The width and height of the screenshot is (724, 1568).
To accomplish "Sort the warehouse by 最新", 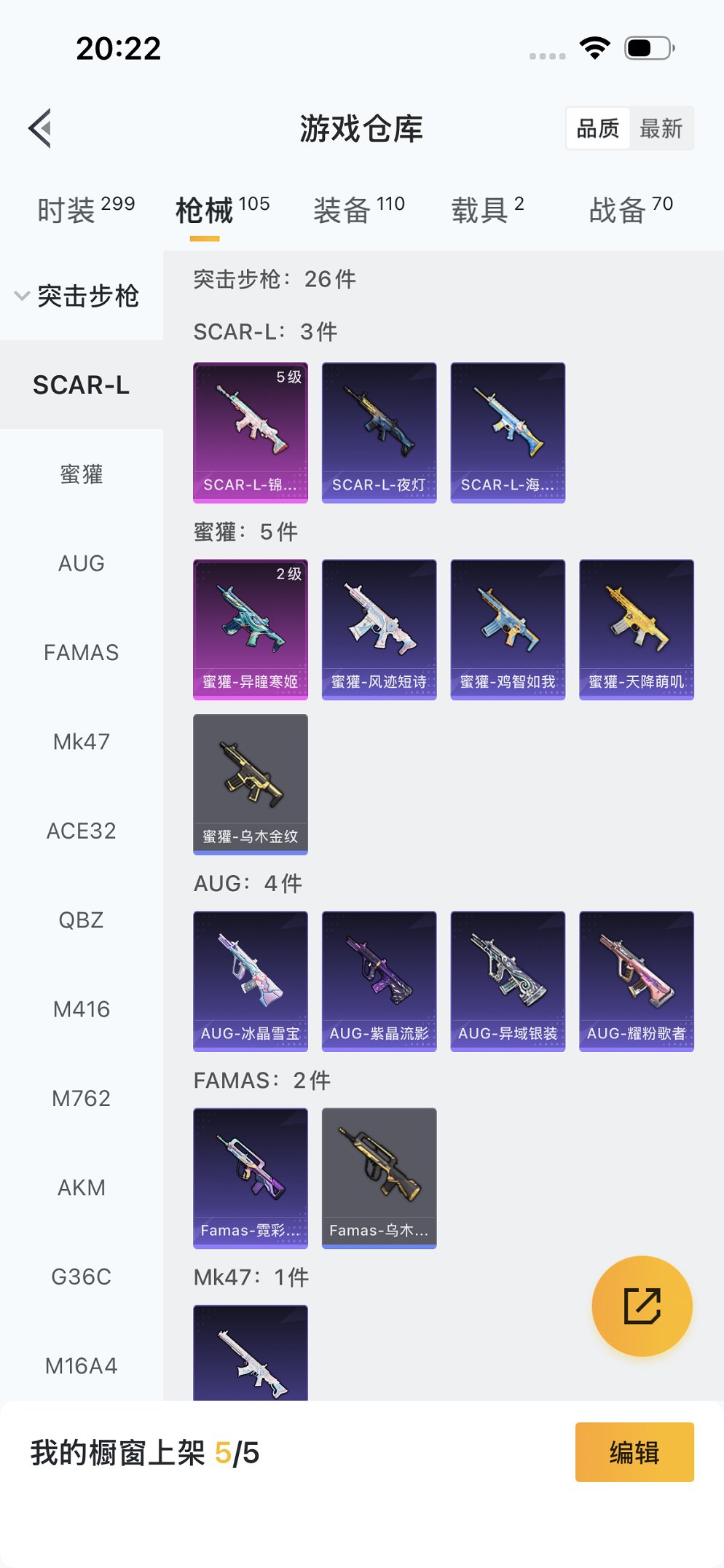I will point(661,129).
